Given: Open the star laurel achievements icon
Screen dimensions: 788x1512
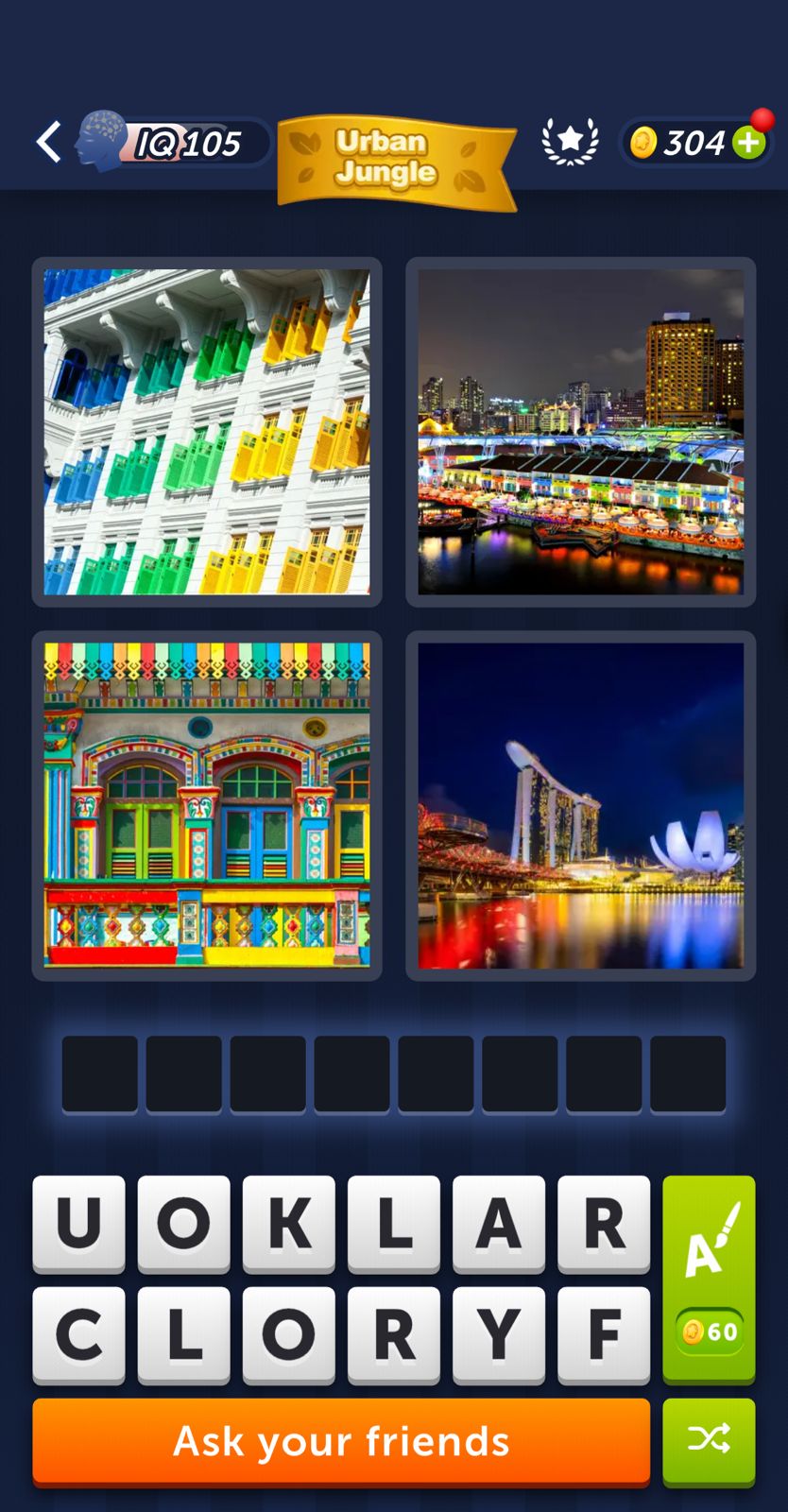Looking at the screenshot, I should [x=570, y=142].
